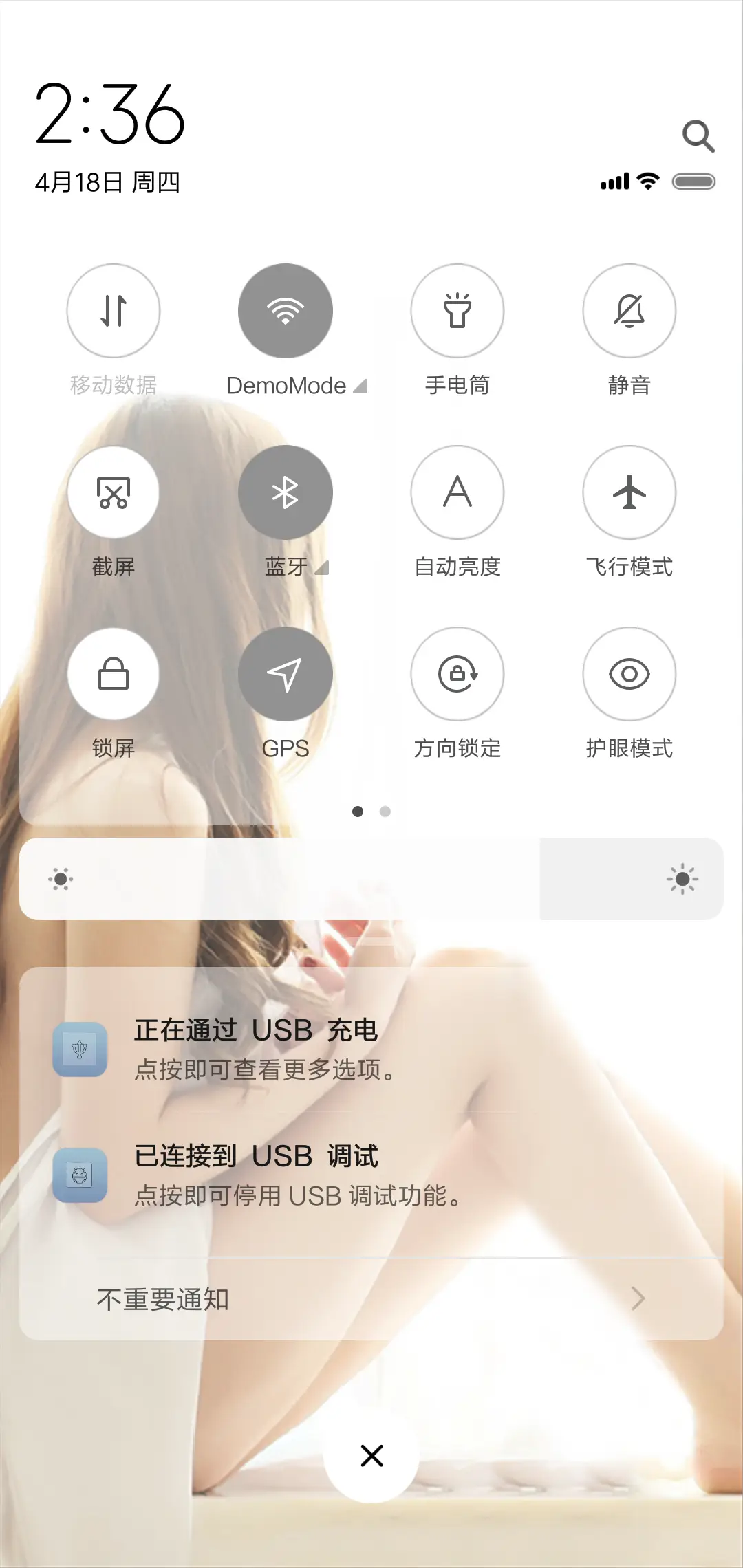
Task: Toggle auto brightness (自动亮度)
Action: tap(457, 492)
